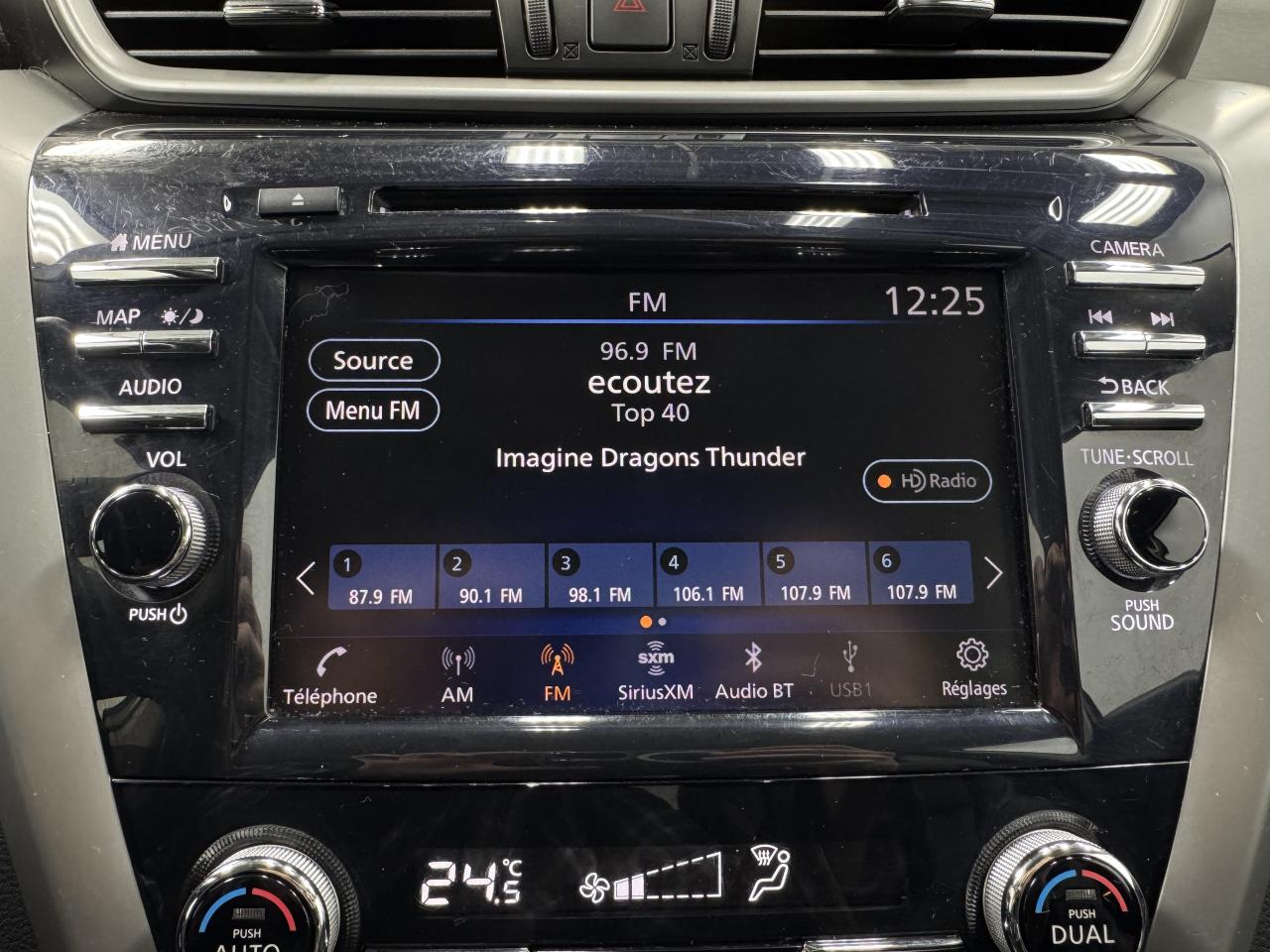This screenshot has width=1270, height=952.
Task: Select preset 4 at 106.1 FM
Action: click(x=707, y=575)
